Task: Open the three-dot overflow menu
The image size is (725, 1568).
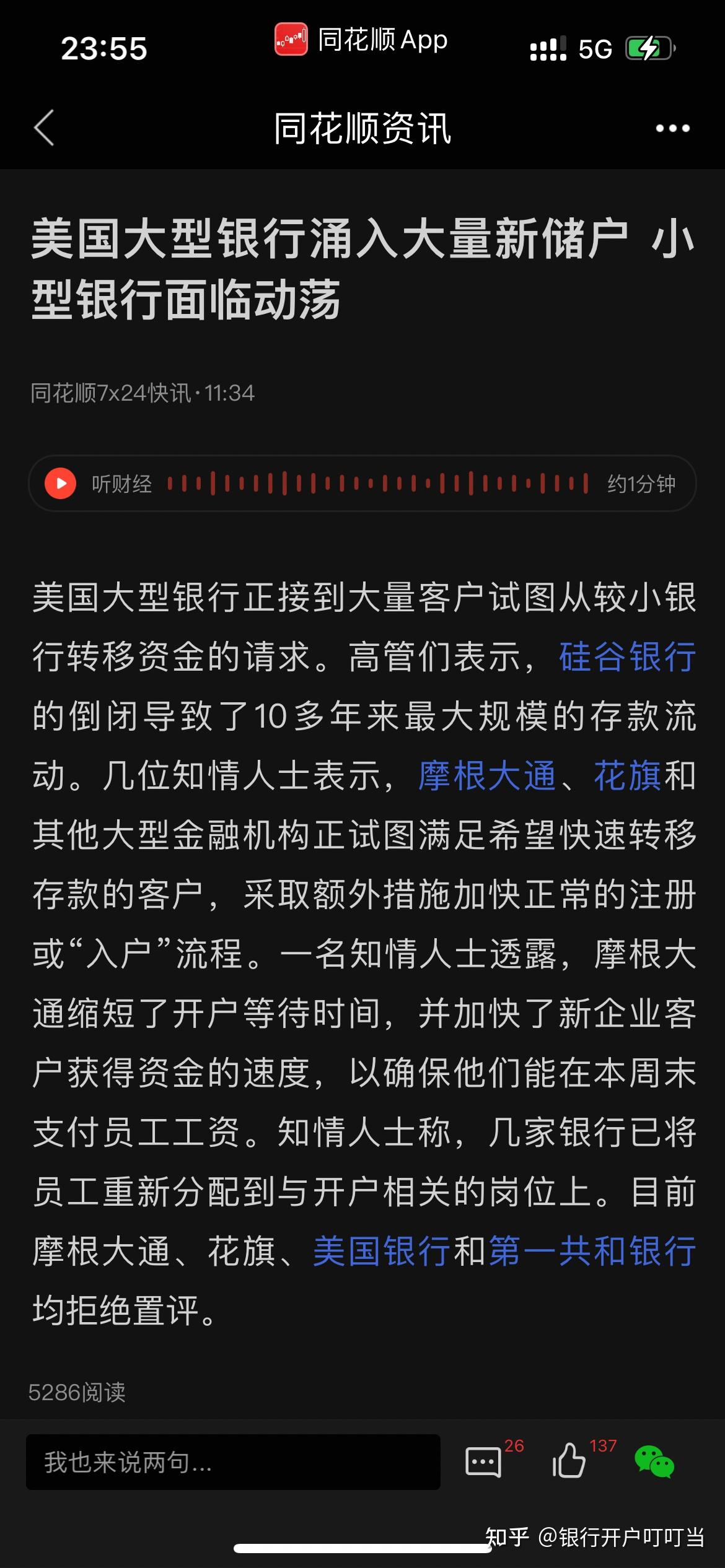Action: coord(672,128)
